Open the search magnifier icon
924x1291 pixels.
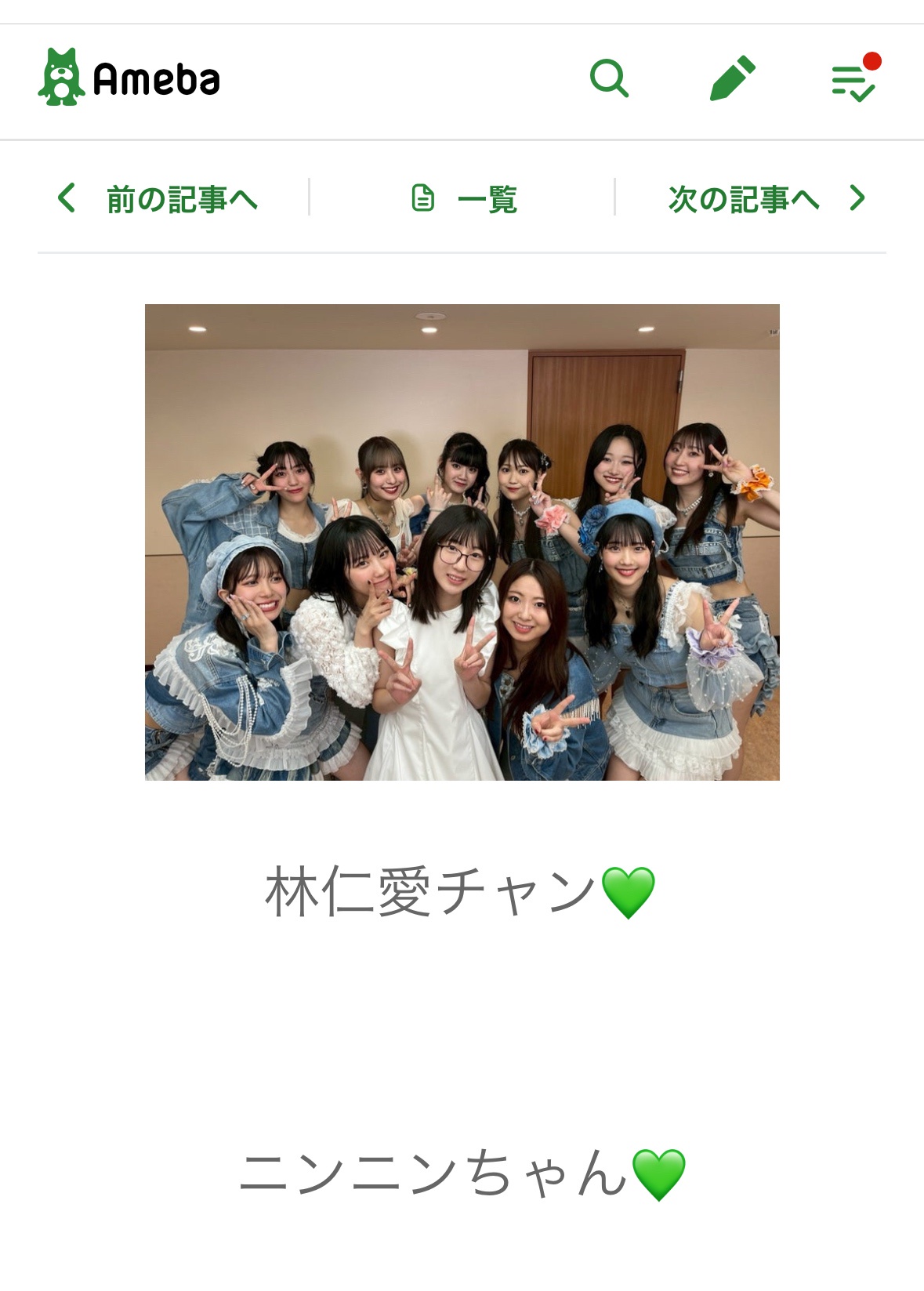609,78
